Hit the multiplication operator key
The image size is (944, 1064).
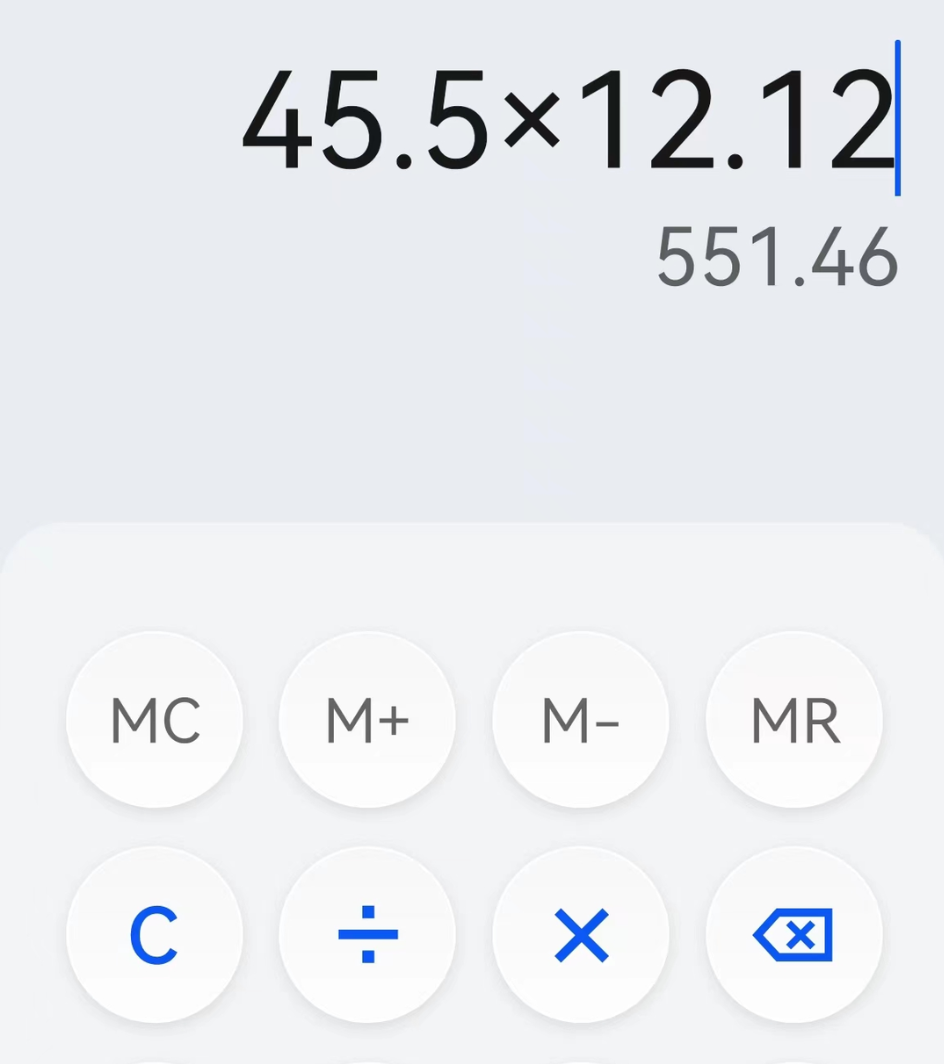click(580, 935)
